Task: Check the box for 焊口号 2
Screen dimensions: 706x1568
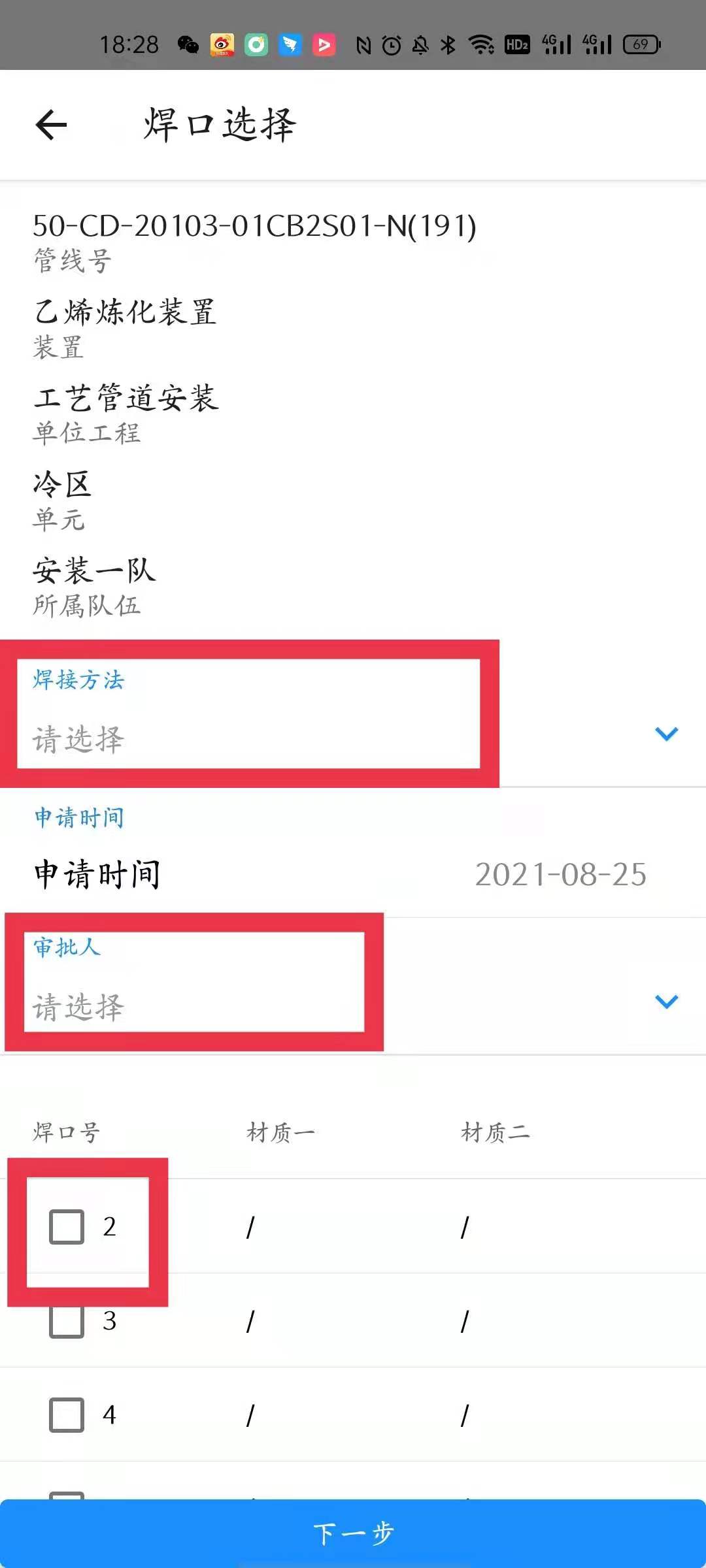Action: tap(67, 1227)
